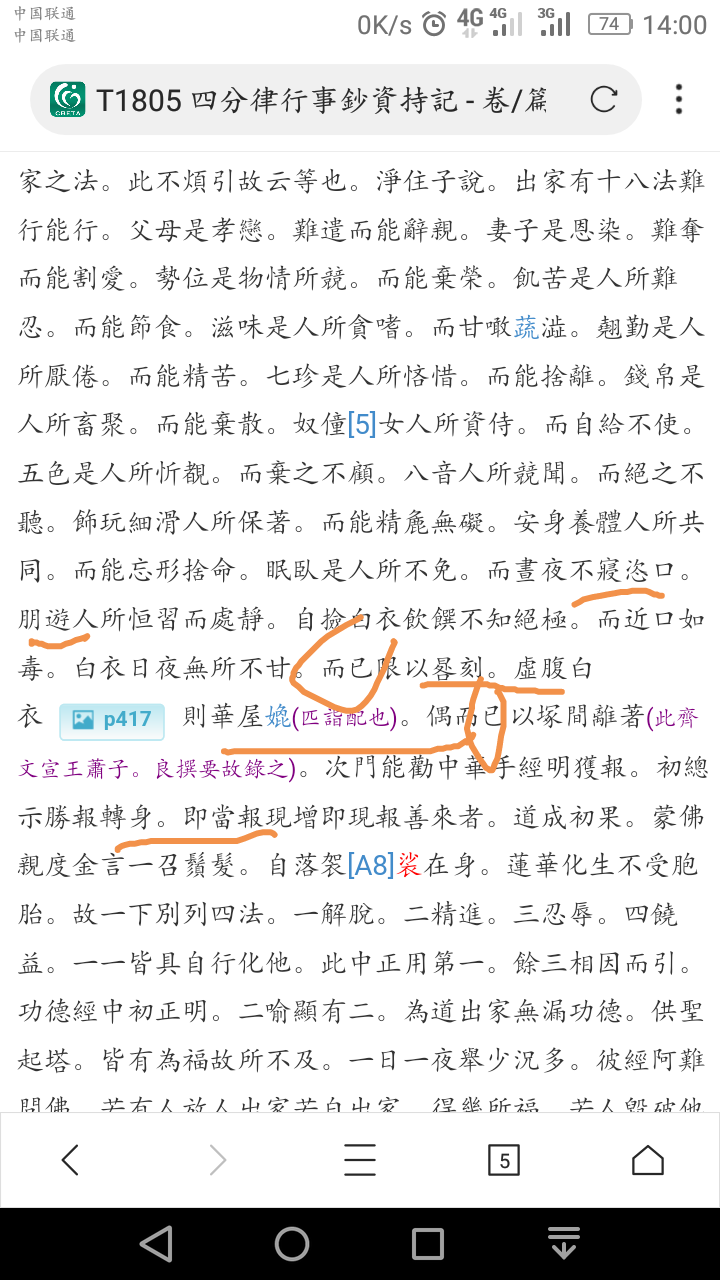
Task: Open the browser overflow menu
Action: [679, 99]
